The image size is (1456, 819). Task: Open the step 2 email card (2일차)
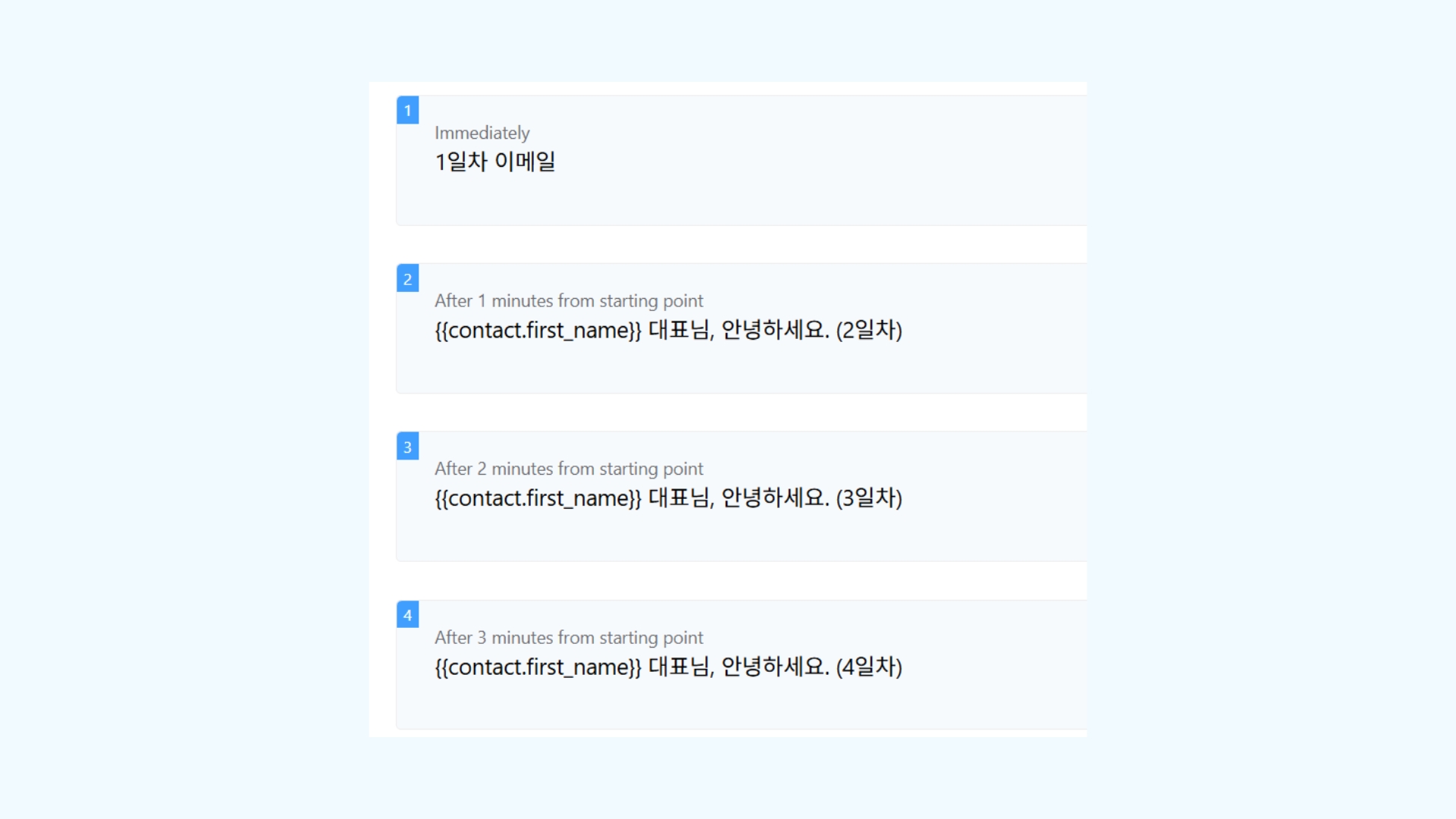tap(740, 329)
